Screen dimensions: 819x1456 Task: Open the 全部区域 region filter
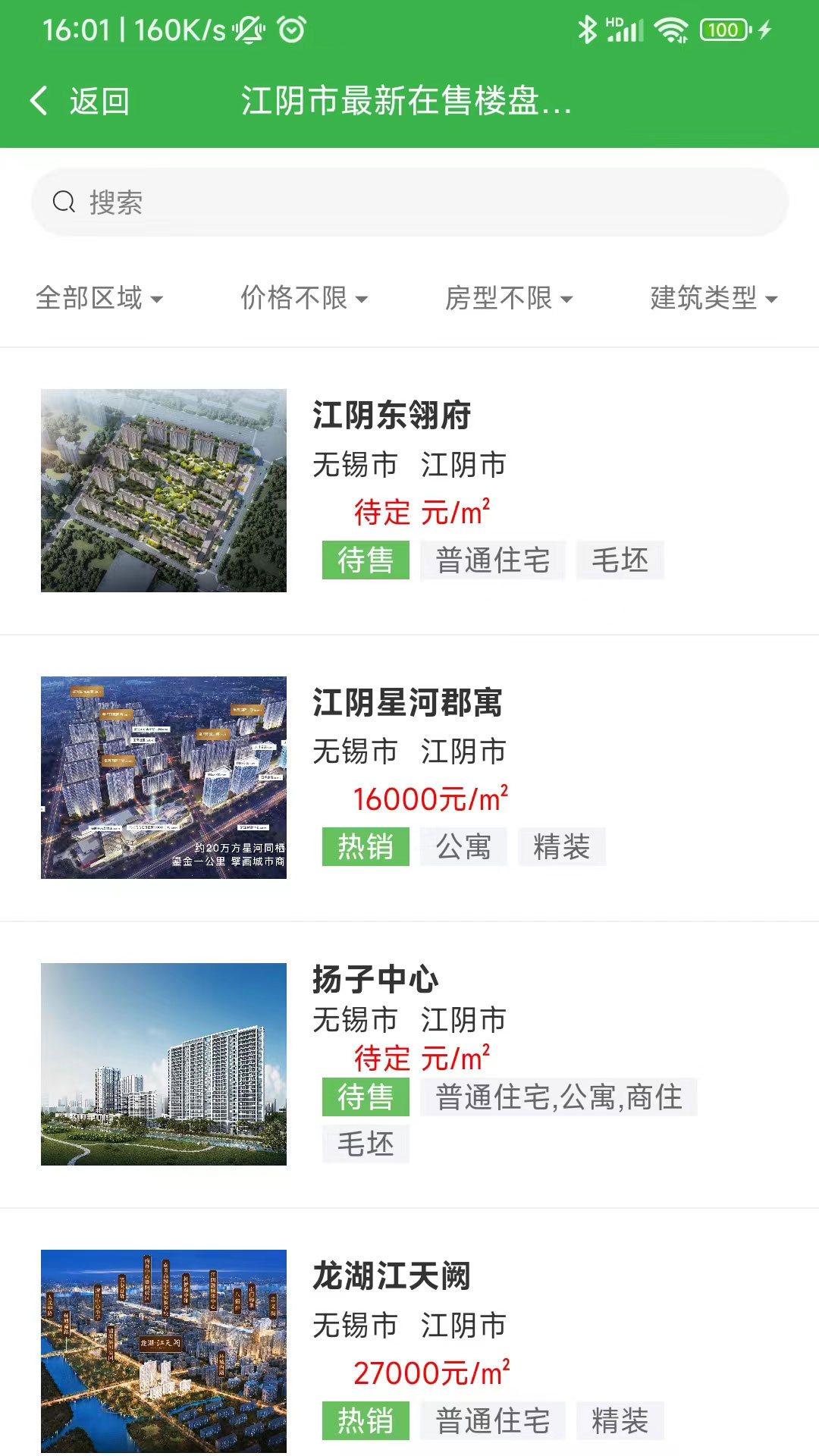[101, 299]
